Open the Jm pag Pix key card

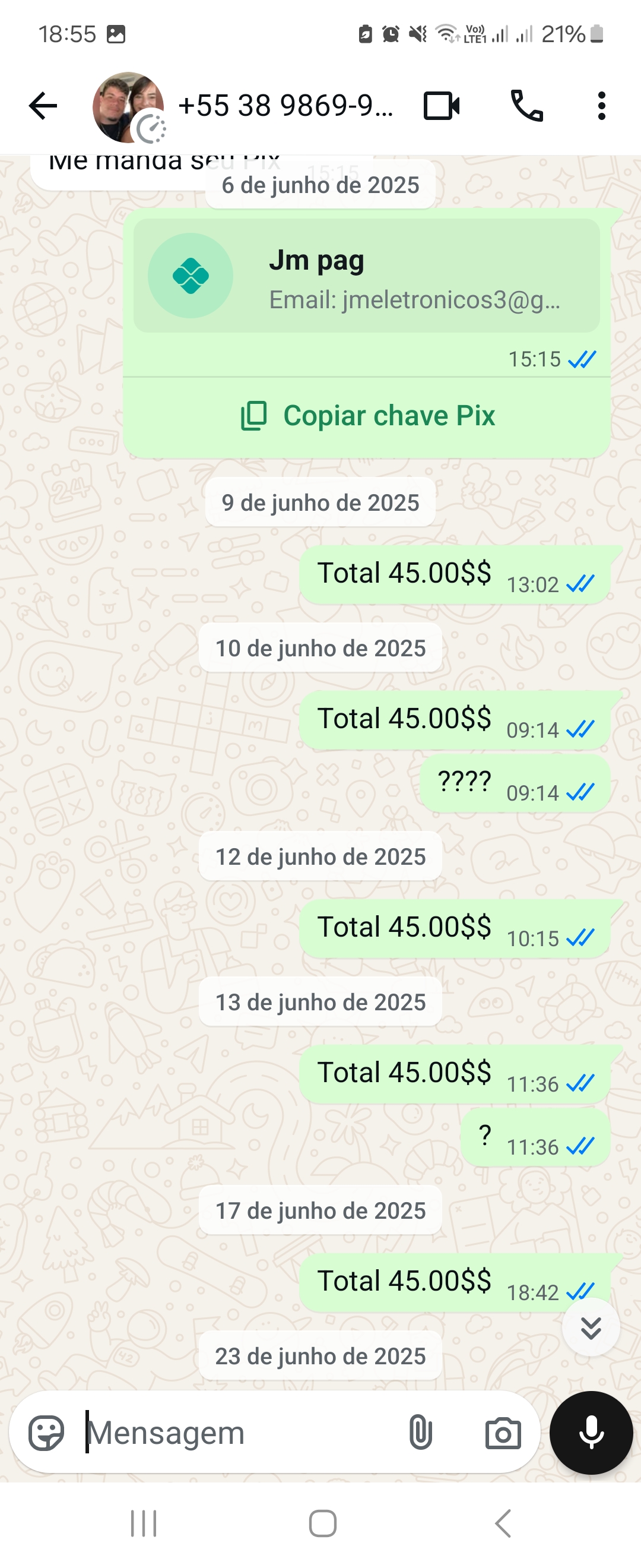click(x=366, y=276)
